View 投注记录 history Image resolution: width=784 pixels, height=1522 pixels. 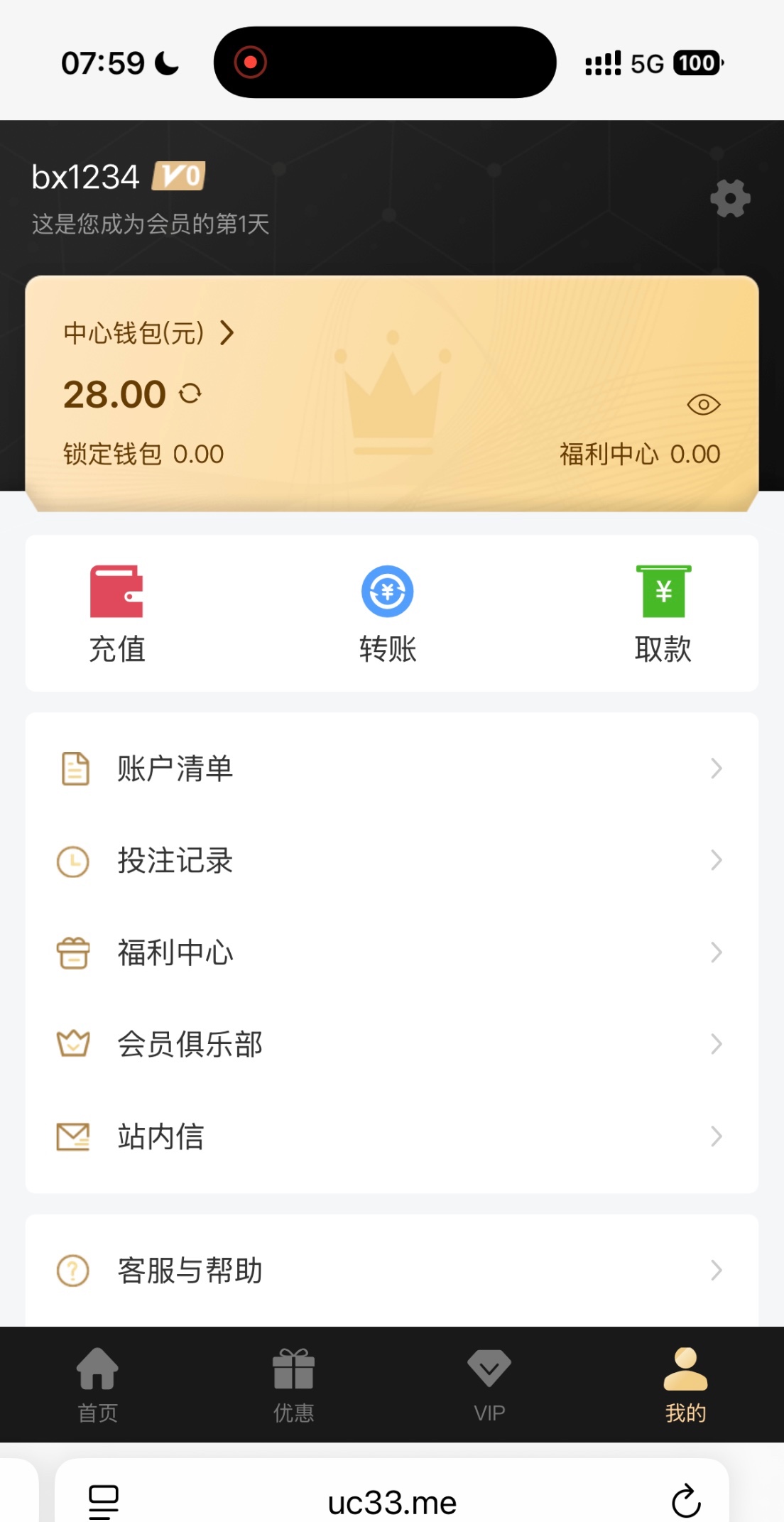point(391,861)
